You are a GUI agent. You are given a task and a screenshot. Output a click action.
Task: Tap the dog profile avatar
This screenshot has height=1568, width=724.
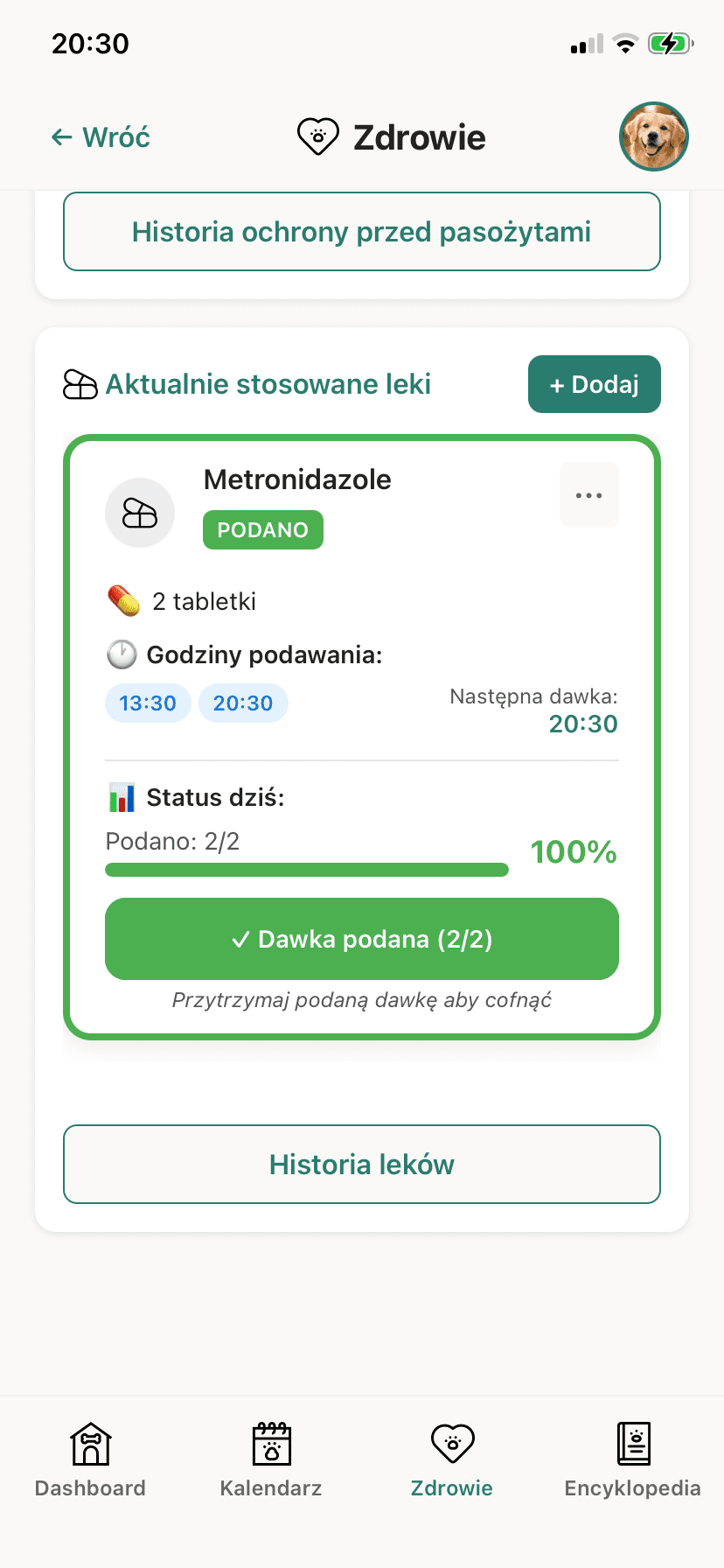(653, 136)
